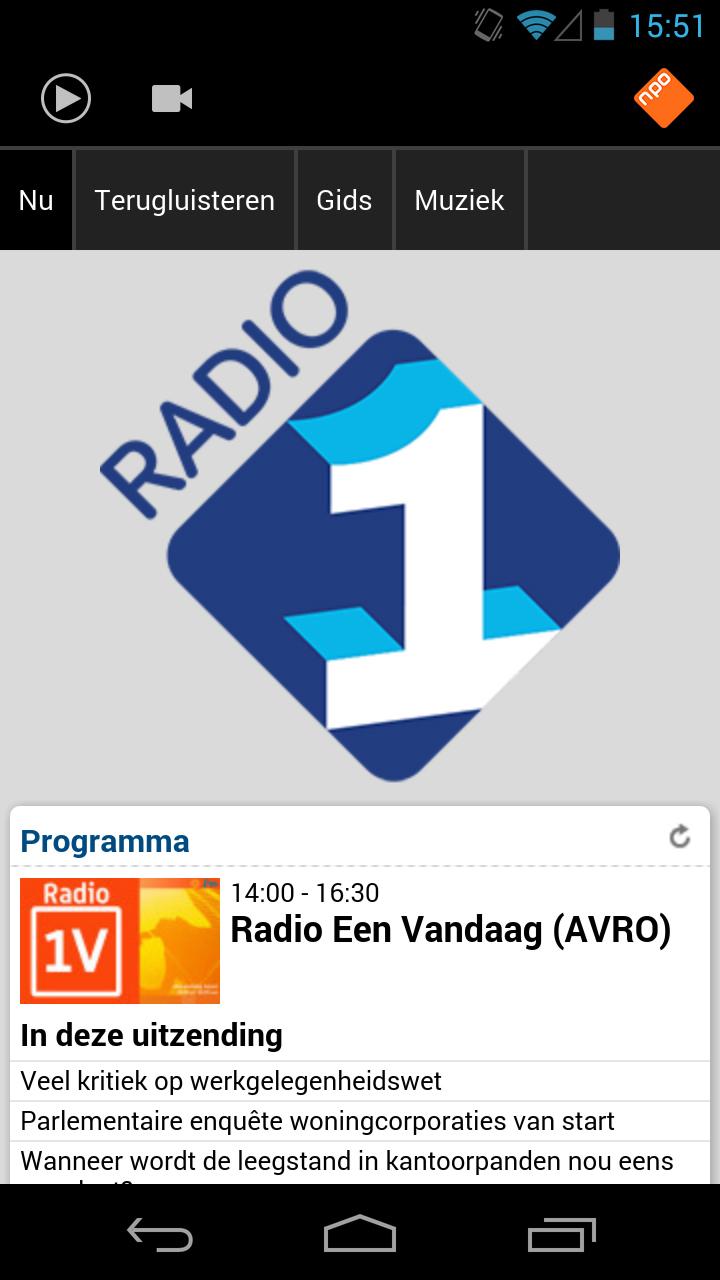Go back using the system back button
Screen dimensions: 720x1280
click(x=160, y=1234)
